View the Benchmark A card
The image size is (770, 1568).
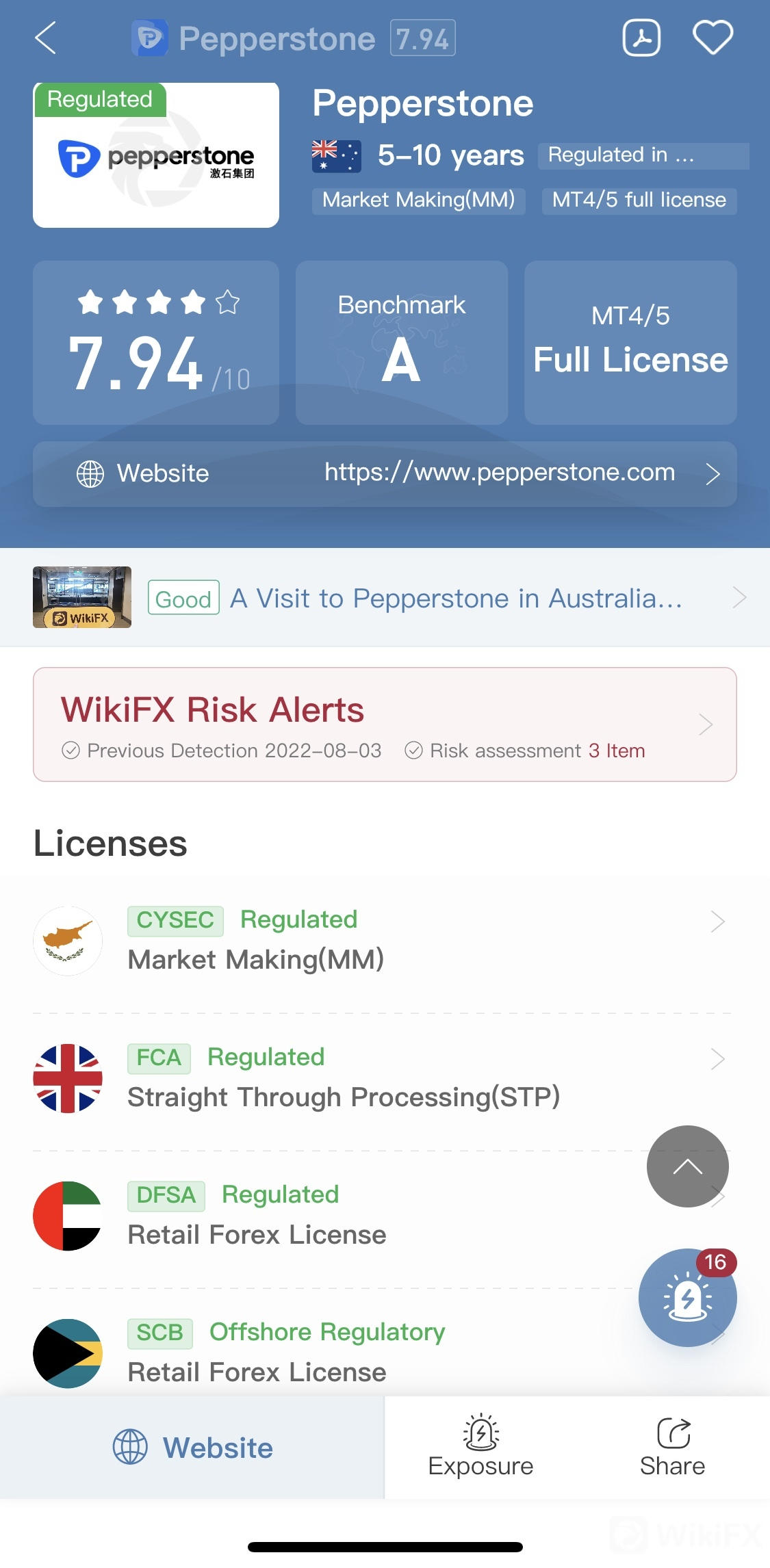coord(402,342)
